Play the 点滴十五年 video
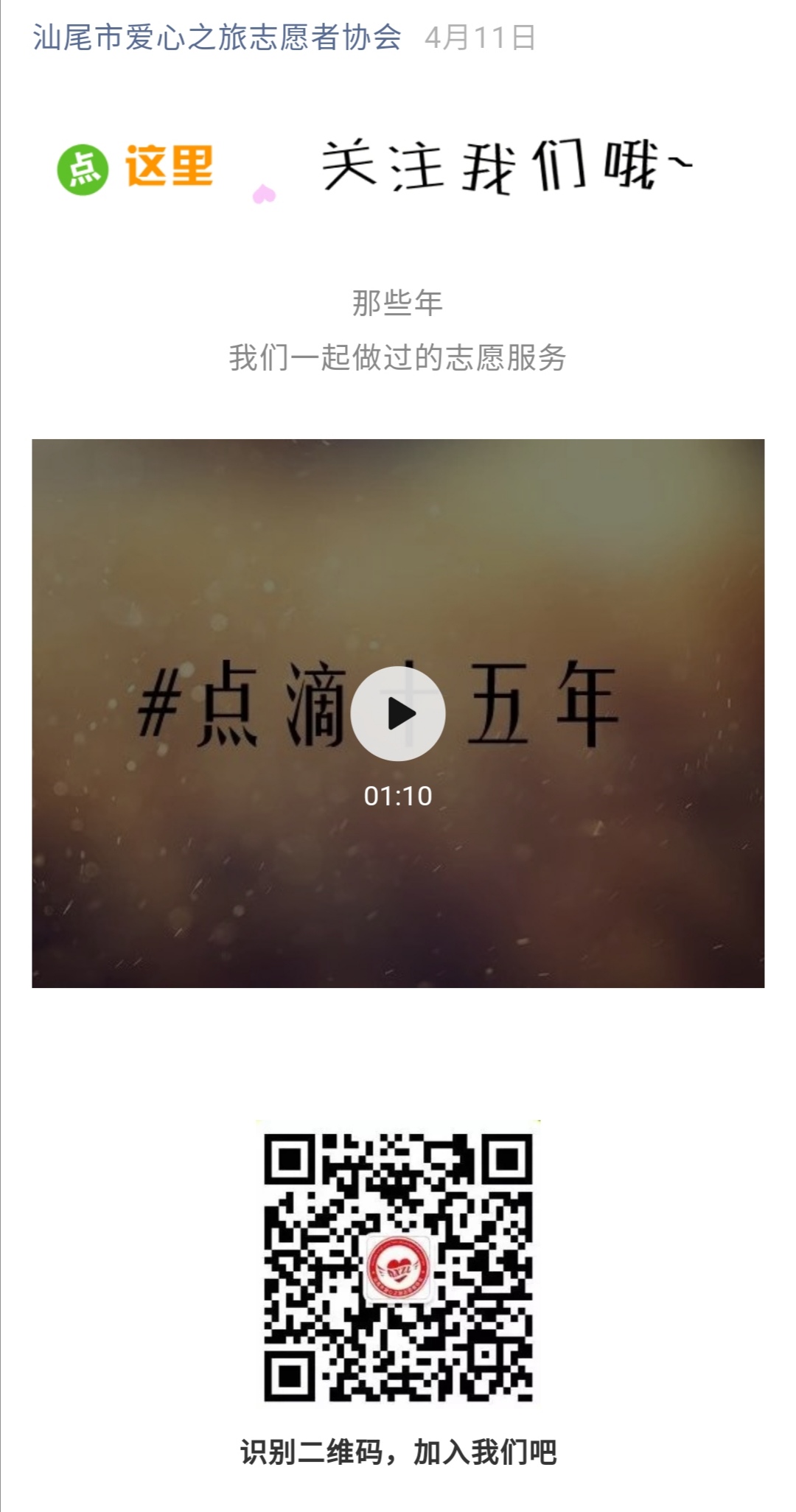 (398, 713)
